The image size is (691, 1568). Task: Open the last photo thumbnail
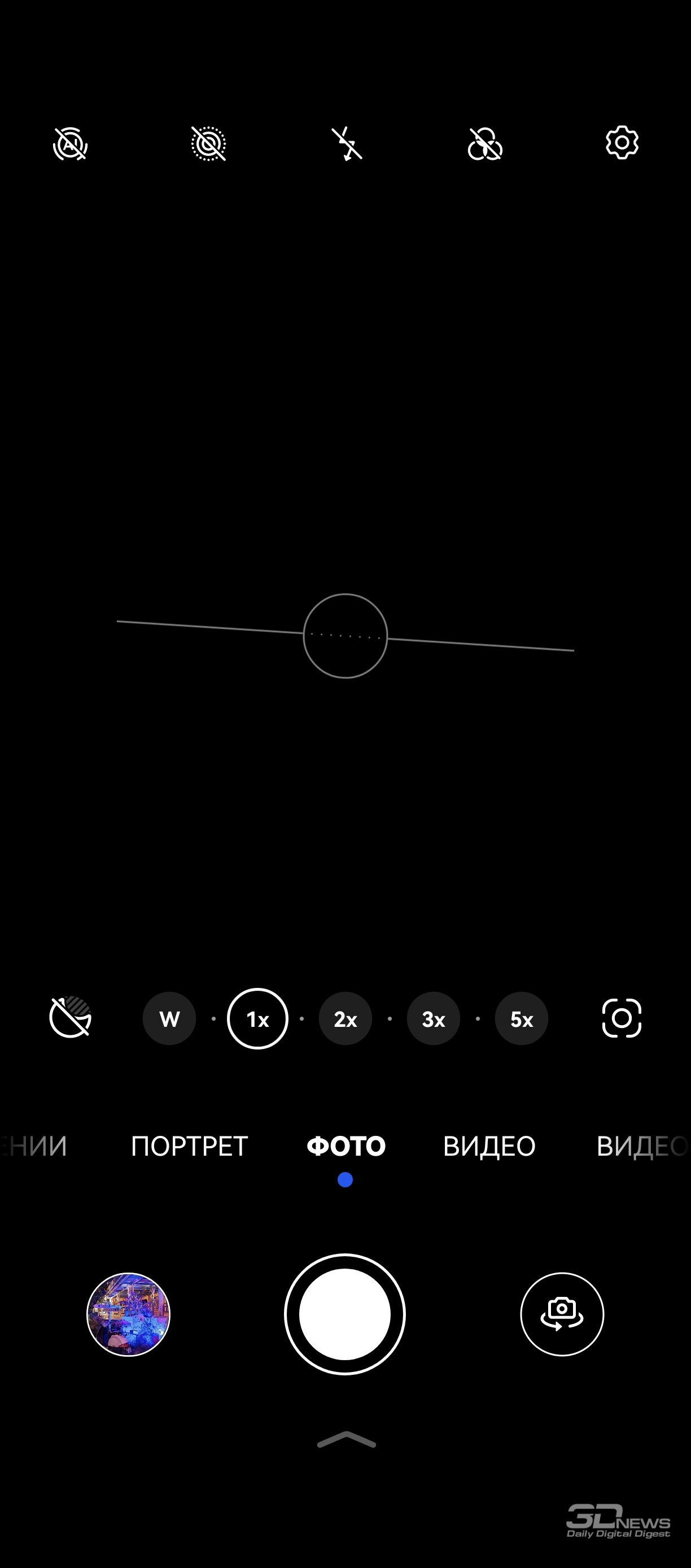click(128, 1314)
